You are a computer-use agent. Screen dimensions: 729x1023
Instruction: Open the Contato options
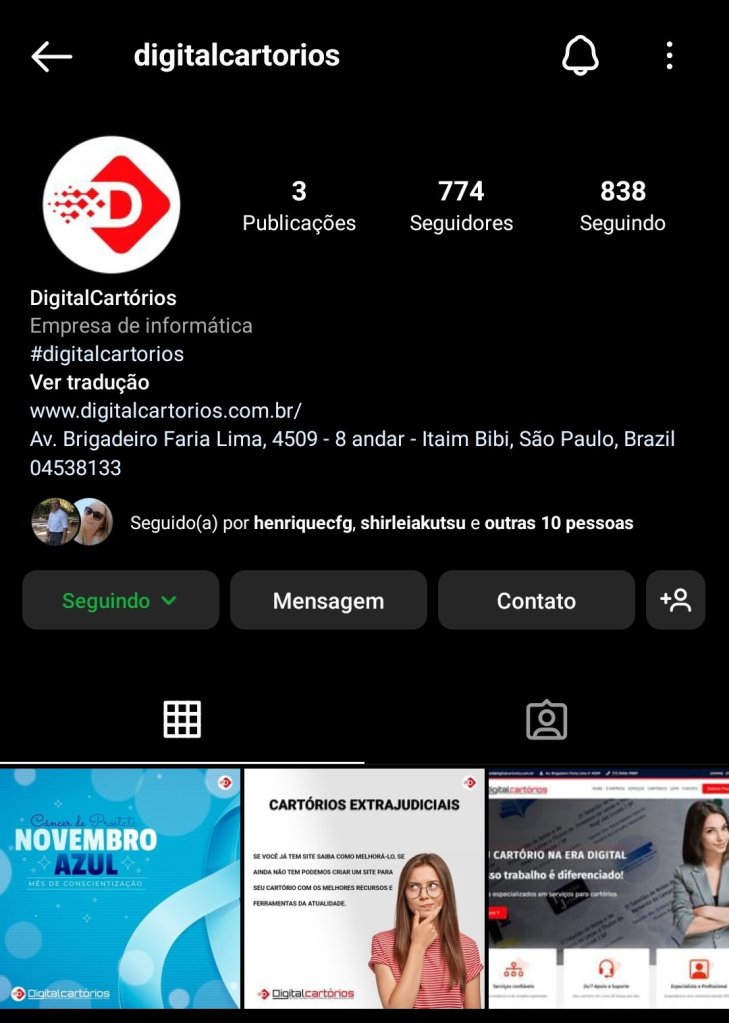click(x=536, y=600)
